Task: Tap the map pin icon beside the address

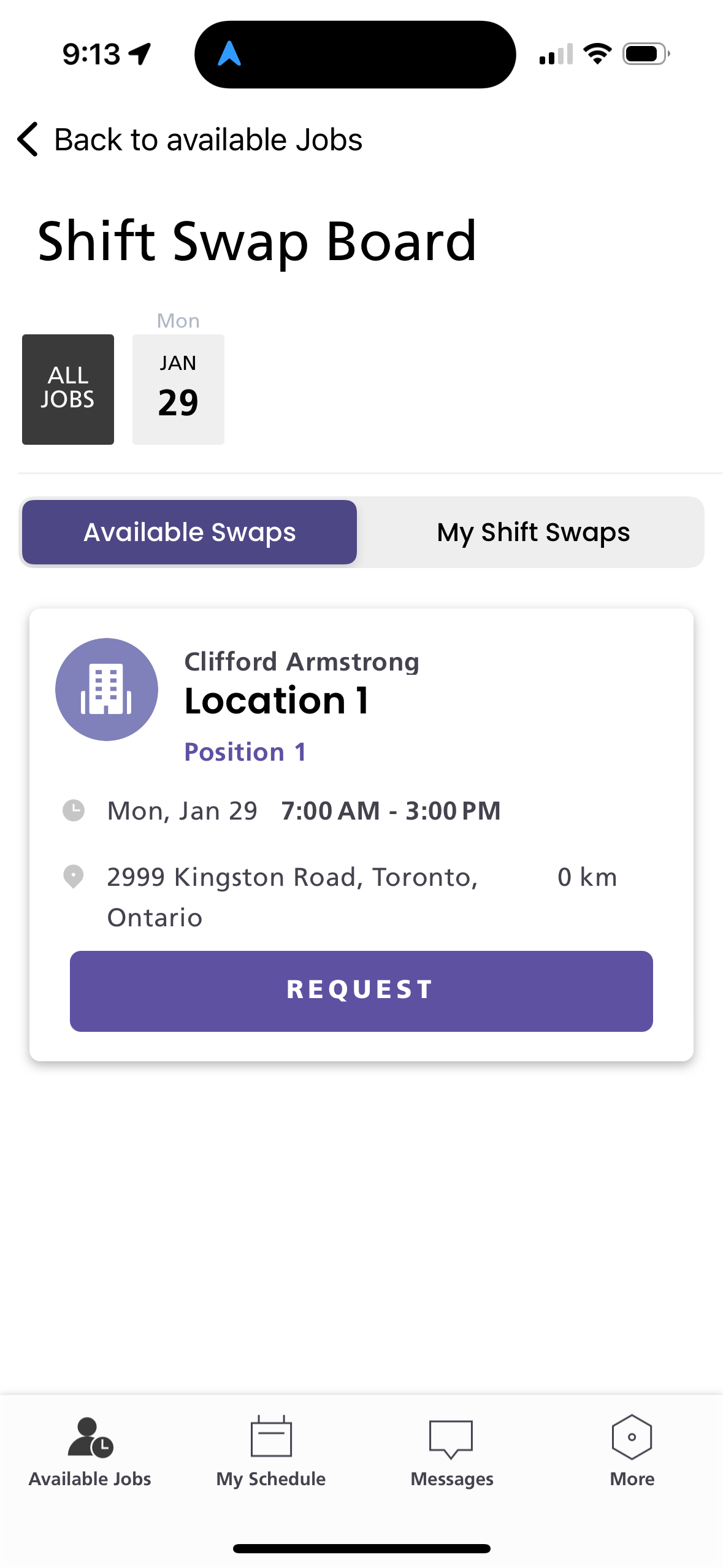Action: 75,877
